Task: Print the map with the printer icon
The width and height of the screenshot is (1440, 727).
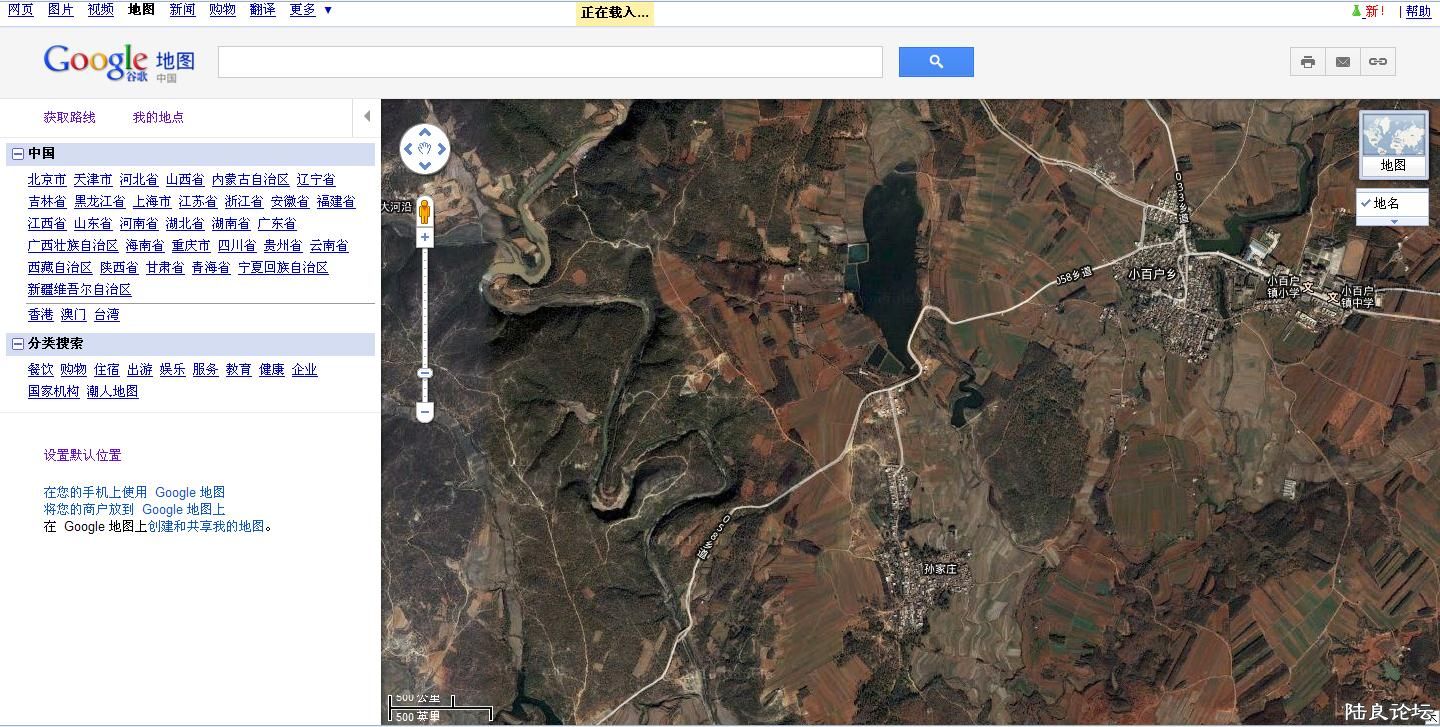Action: [x=1307, y=62]
